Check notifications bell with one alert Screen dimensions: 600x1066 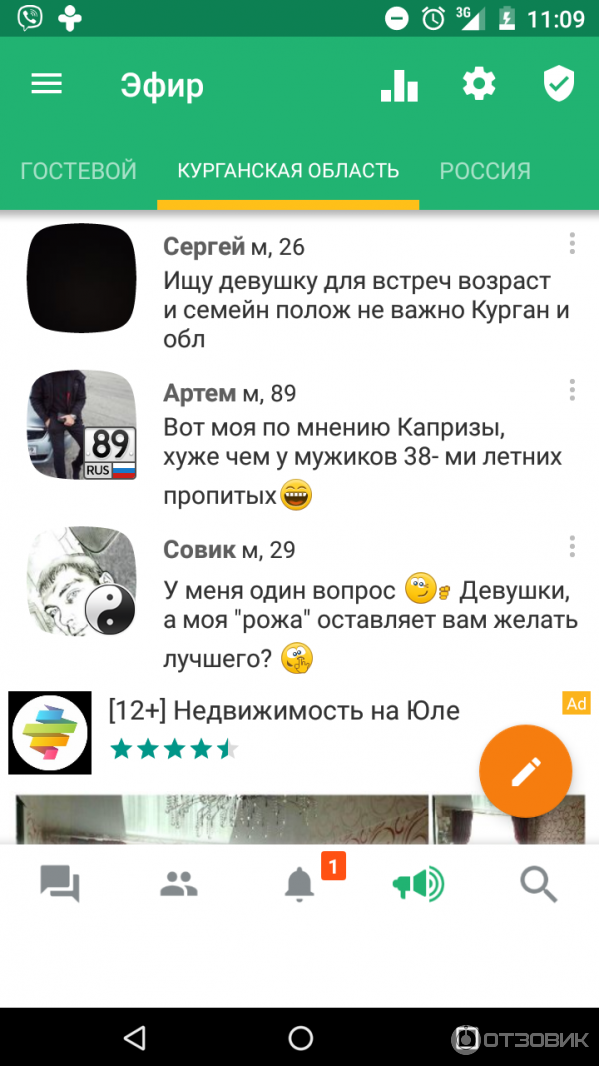click(x=300, y=884)
